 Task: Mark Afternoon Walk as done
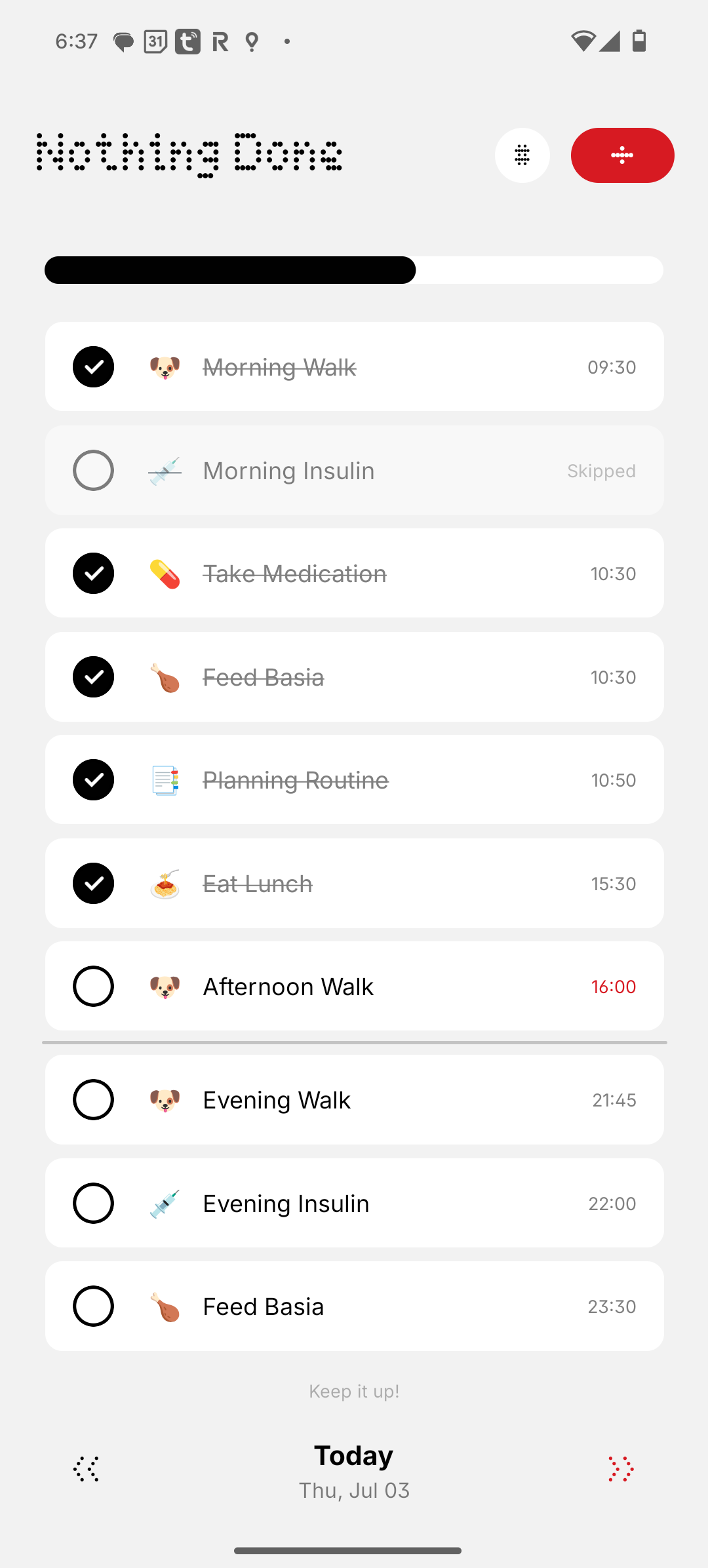tap(93, 986)
